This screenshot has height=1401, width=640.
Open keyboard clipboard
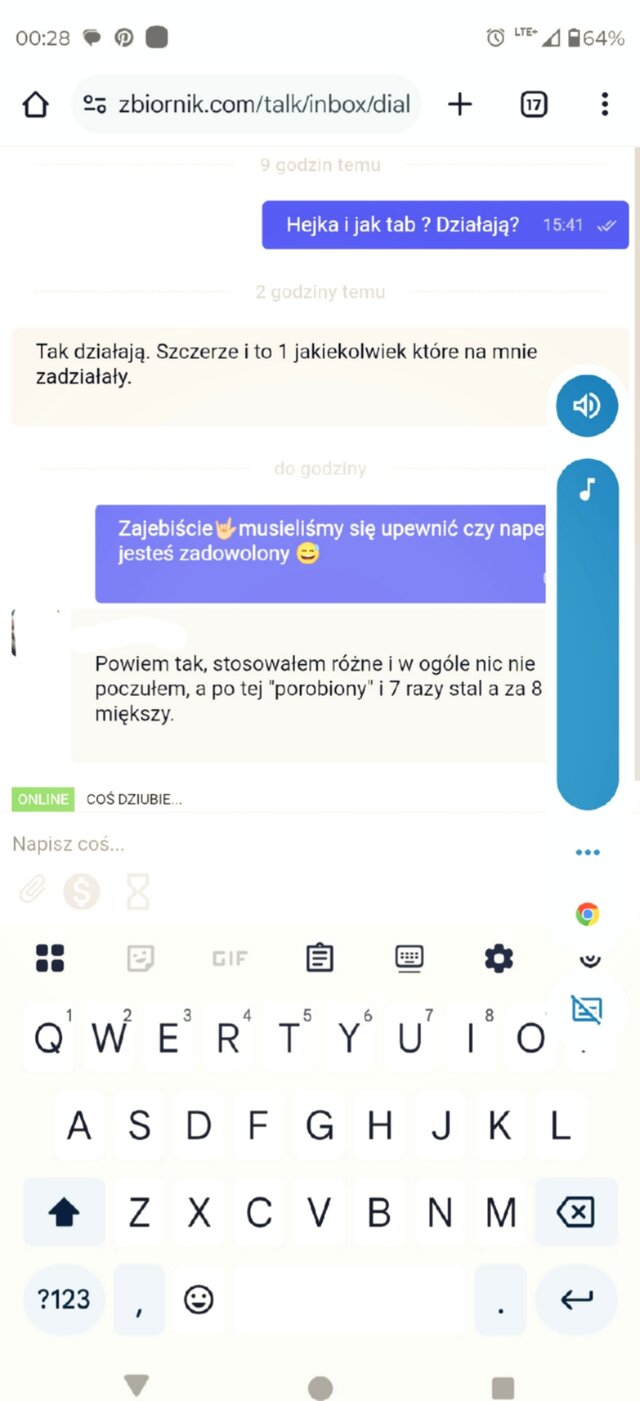click(319, 958)
